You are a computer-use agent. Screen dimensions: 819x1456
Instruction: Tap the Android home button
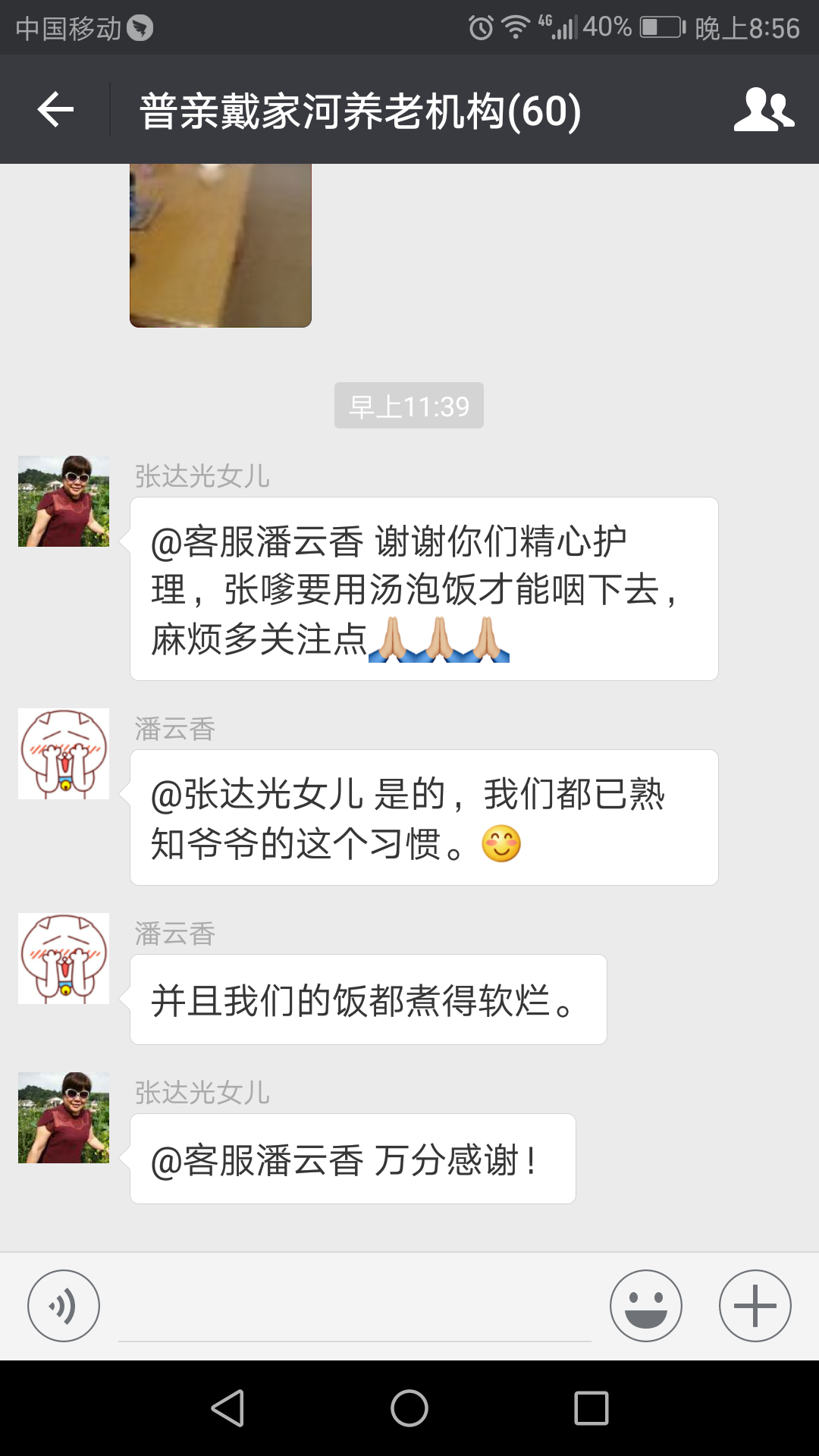(x=409, y=1408)
